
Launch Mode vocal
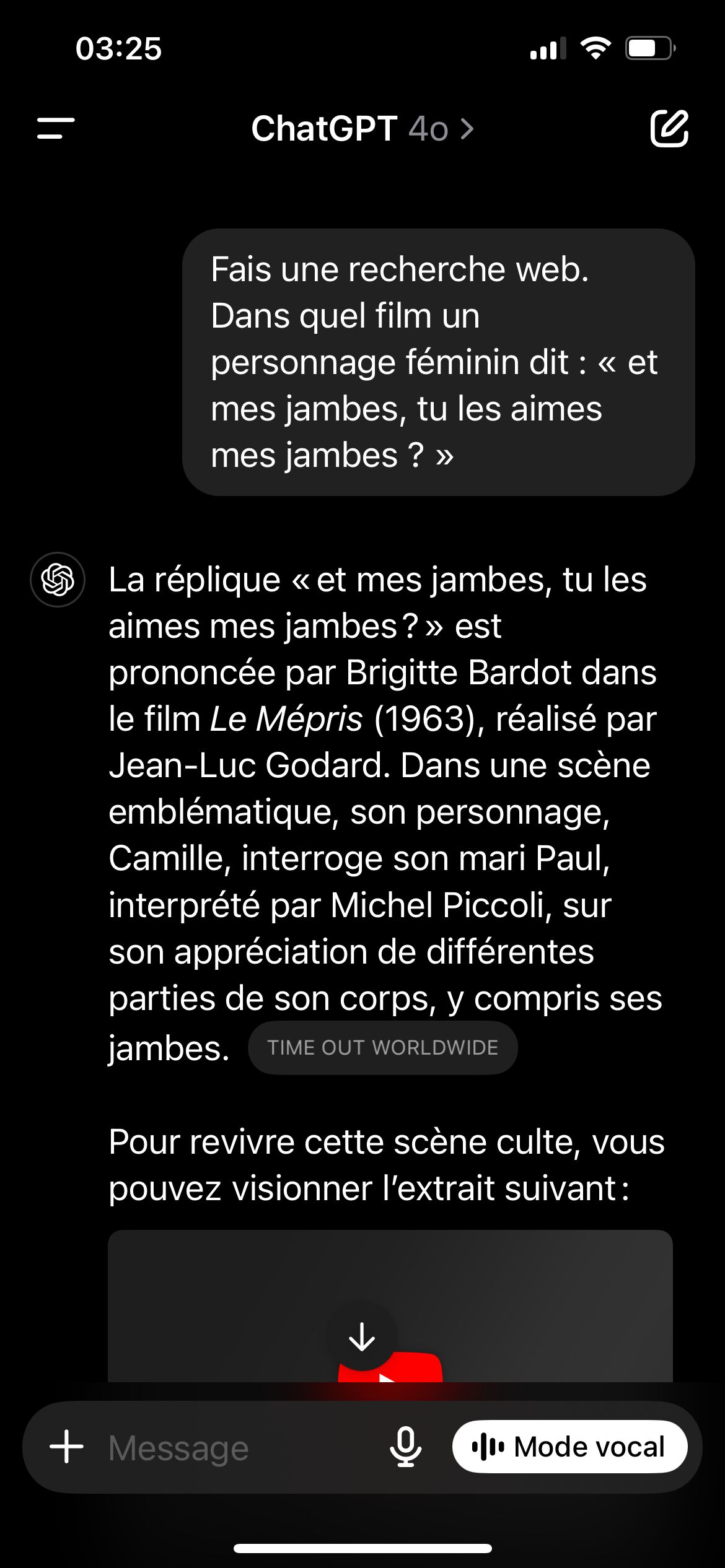click(569, 1447)
